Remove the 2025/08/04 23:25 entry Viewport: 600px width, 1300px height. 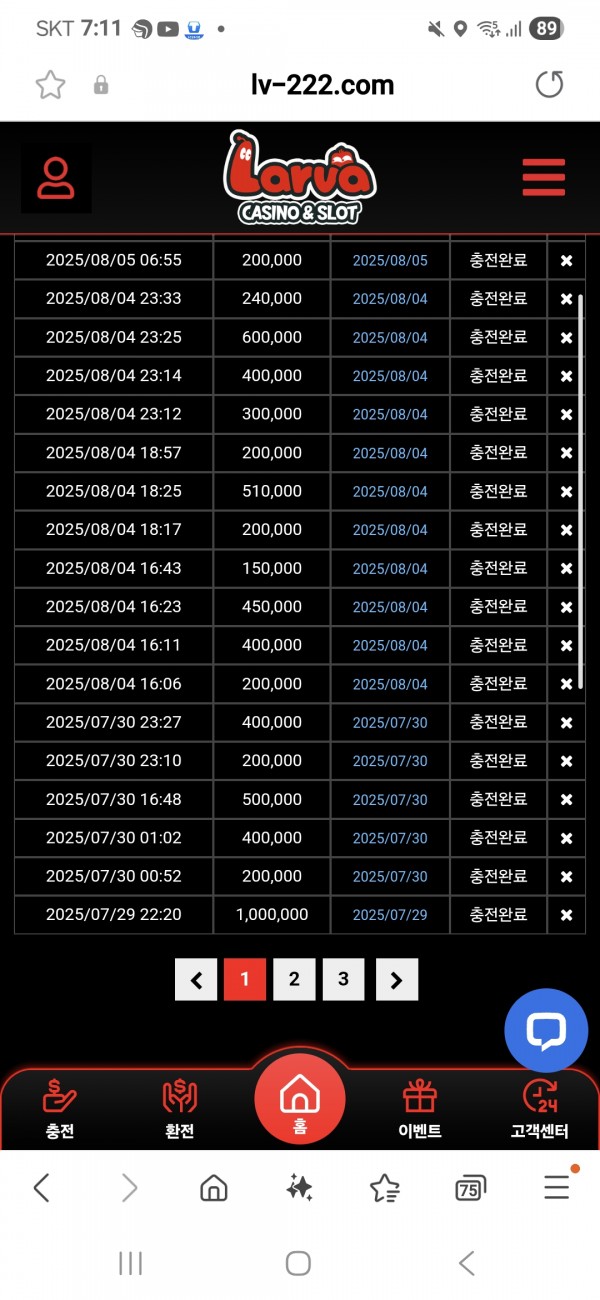coord(566,338)
